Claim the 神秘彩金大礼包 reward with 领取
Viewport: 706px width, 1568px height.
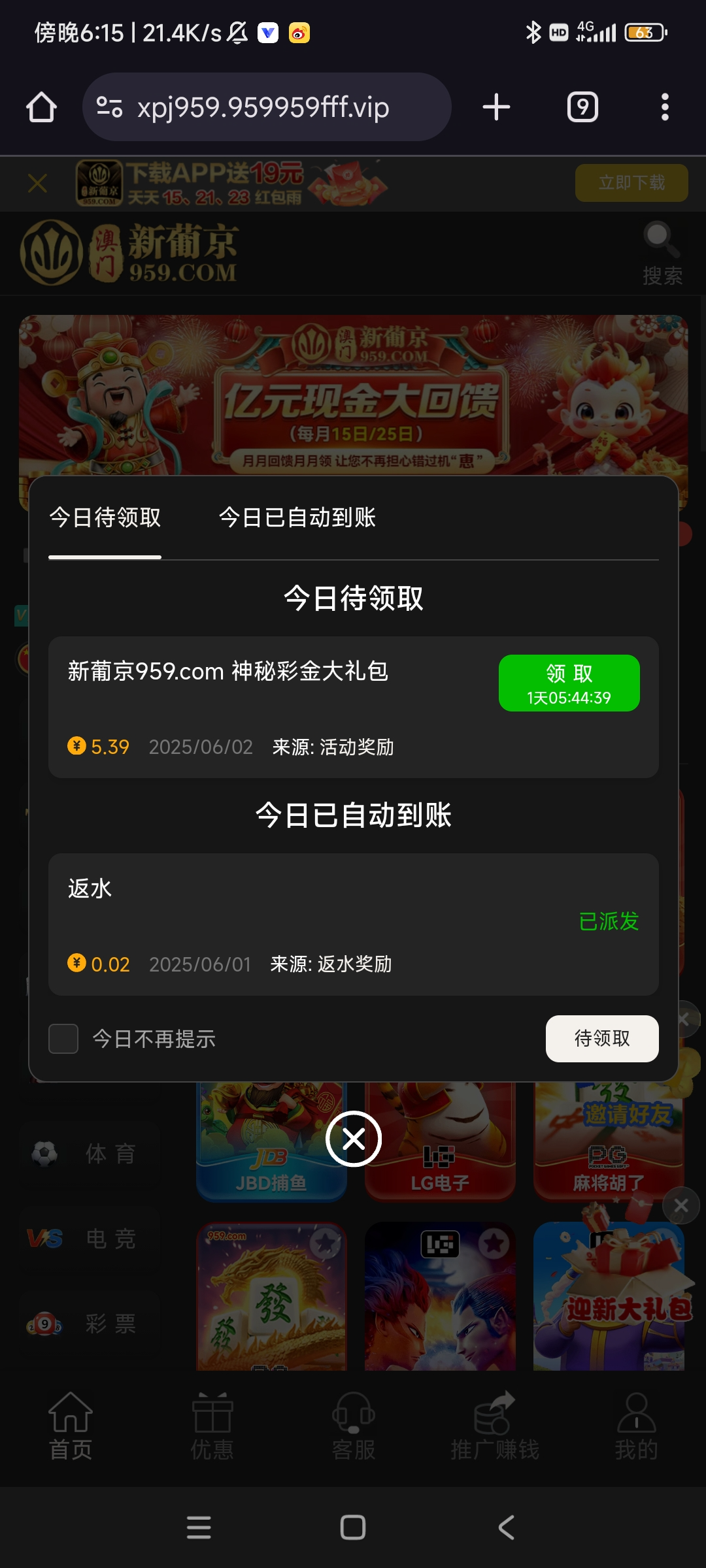point(569,683)
